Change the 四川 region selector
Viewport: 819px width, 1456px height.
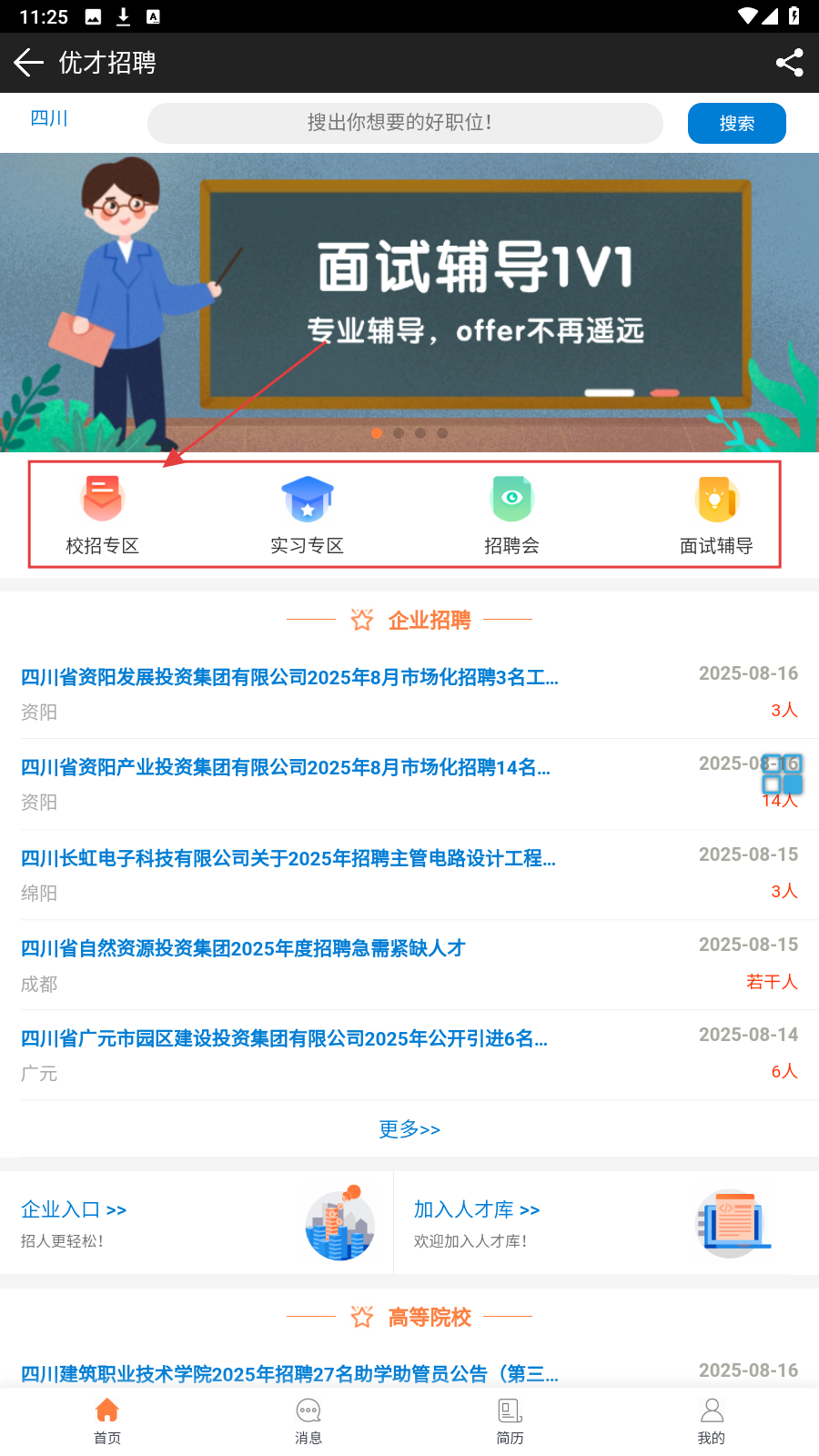[49, 118]
